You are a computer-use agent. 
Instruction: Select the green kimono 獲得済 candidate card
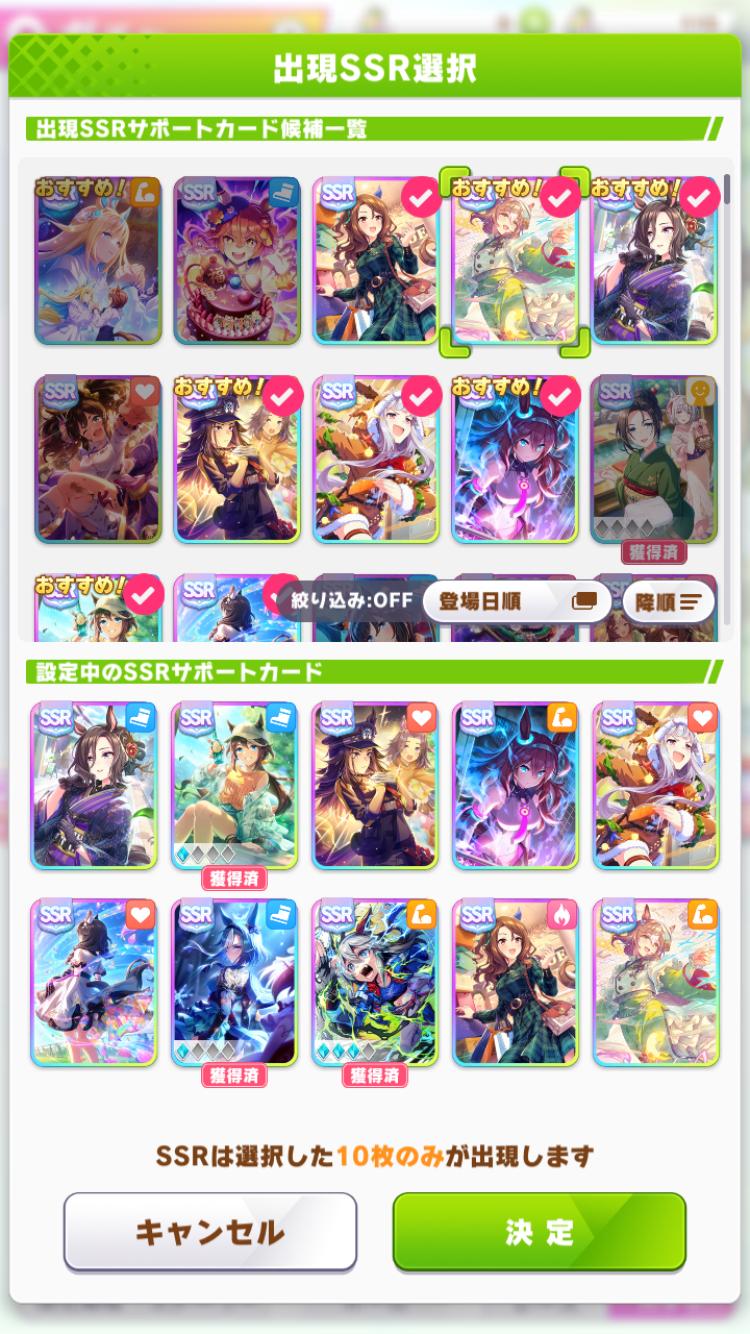click(x=654, y=459)
